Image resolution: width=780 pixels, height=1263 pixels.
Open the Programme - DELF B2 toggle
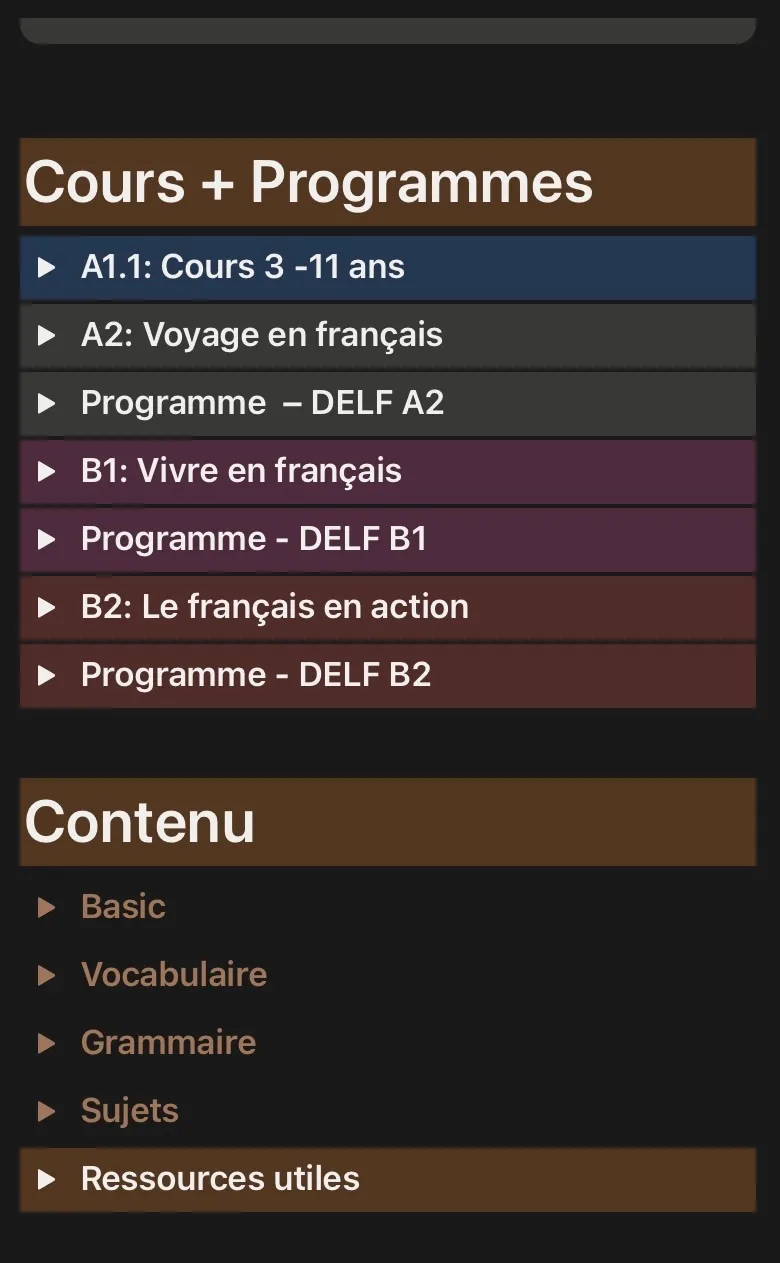tap(46, 675)
